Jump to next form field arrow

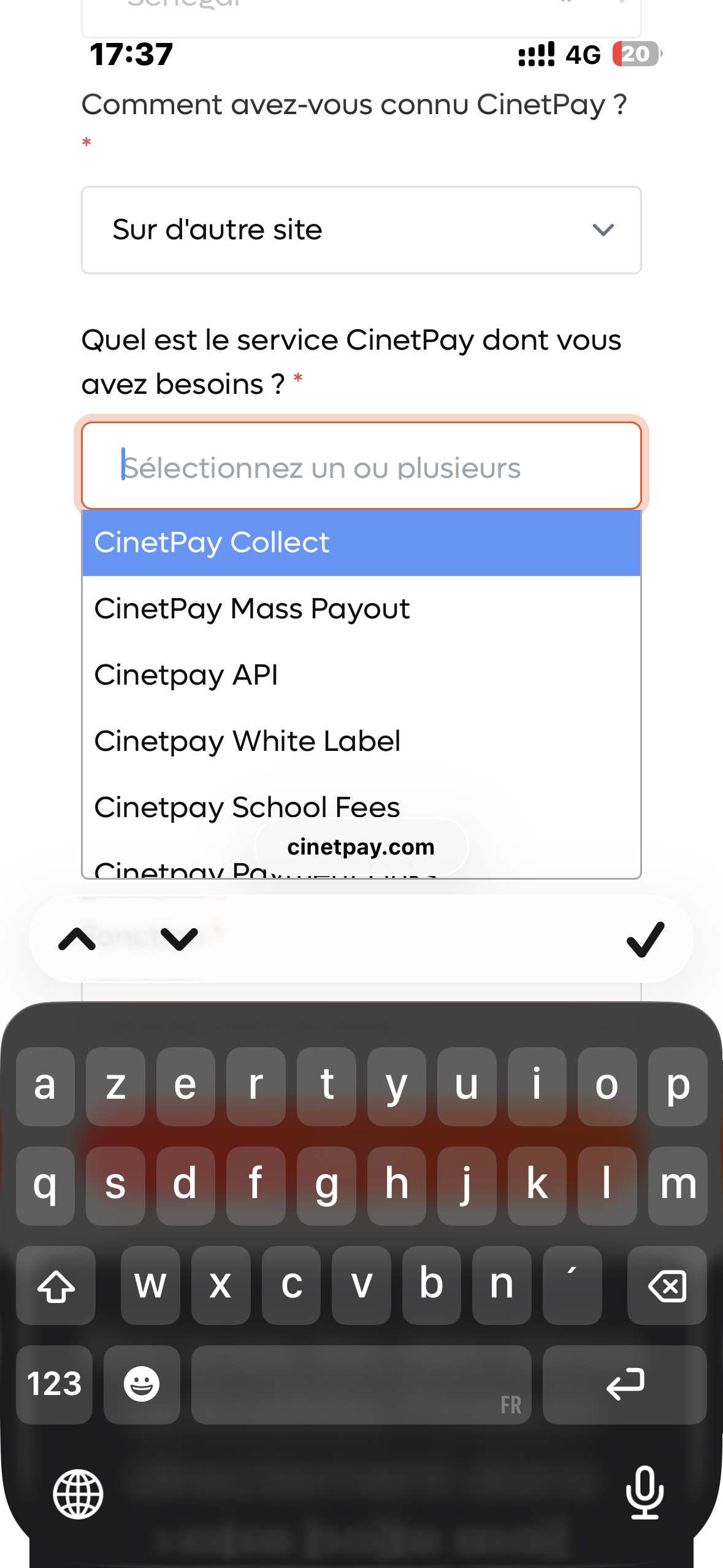click(179, 939)
